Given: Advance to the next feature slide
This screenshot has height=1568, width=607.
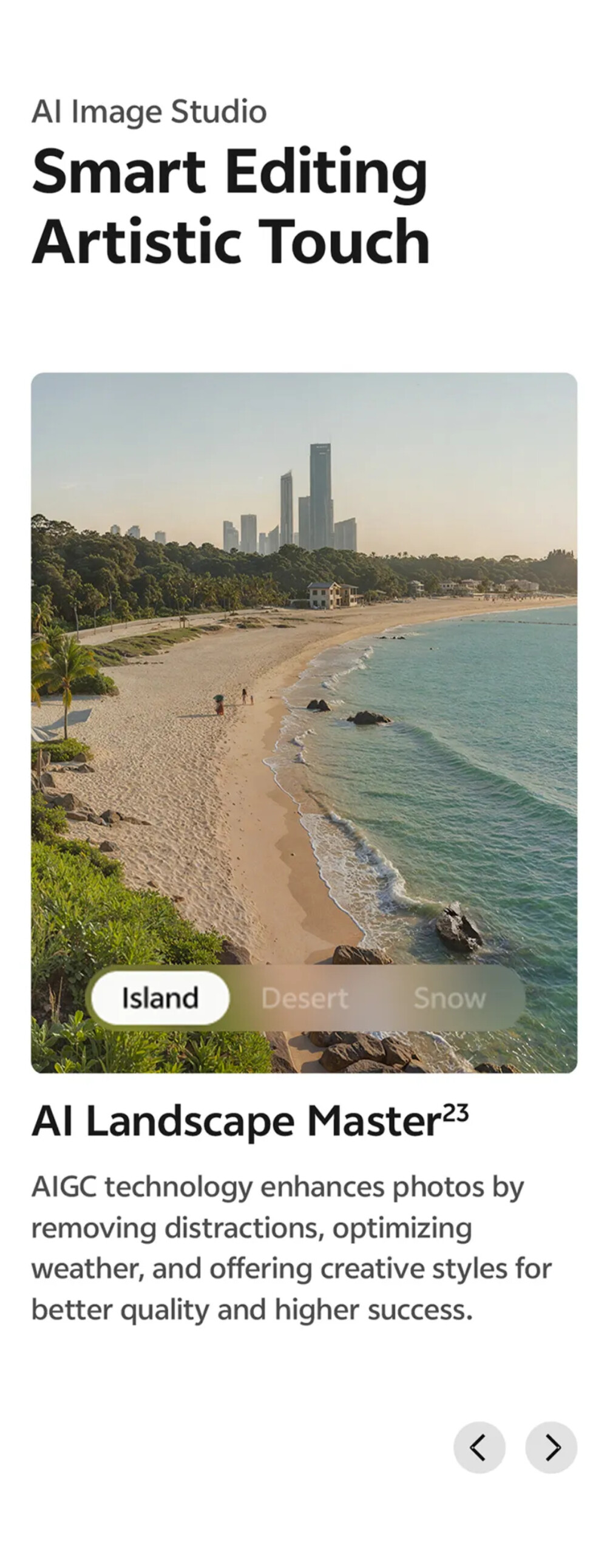Looking at the screenshot, I should click(551, 1448).
